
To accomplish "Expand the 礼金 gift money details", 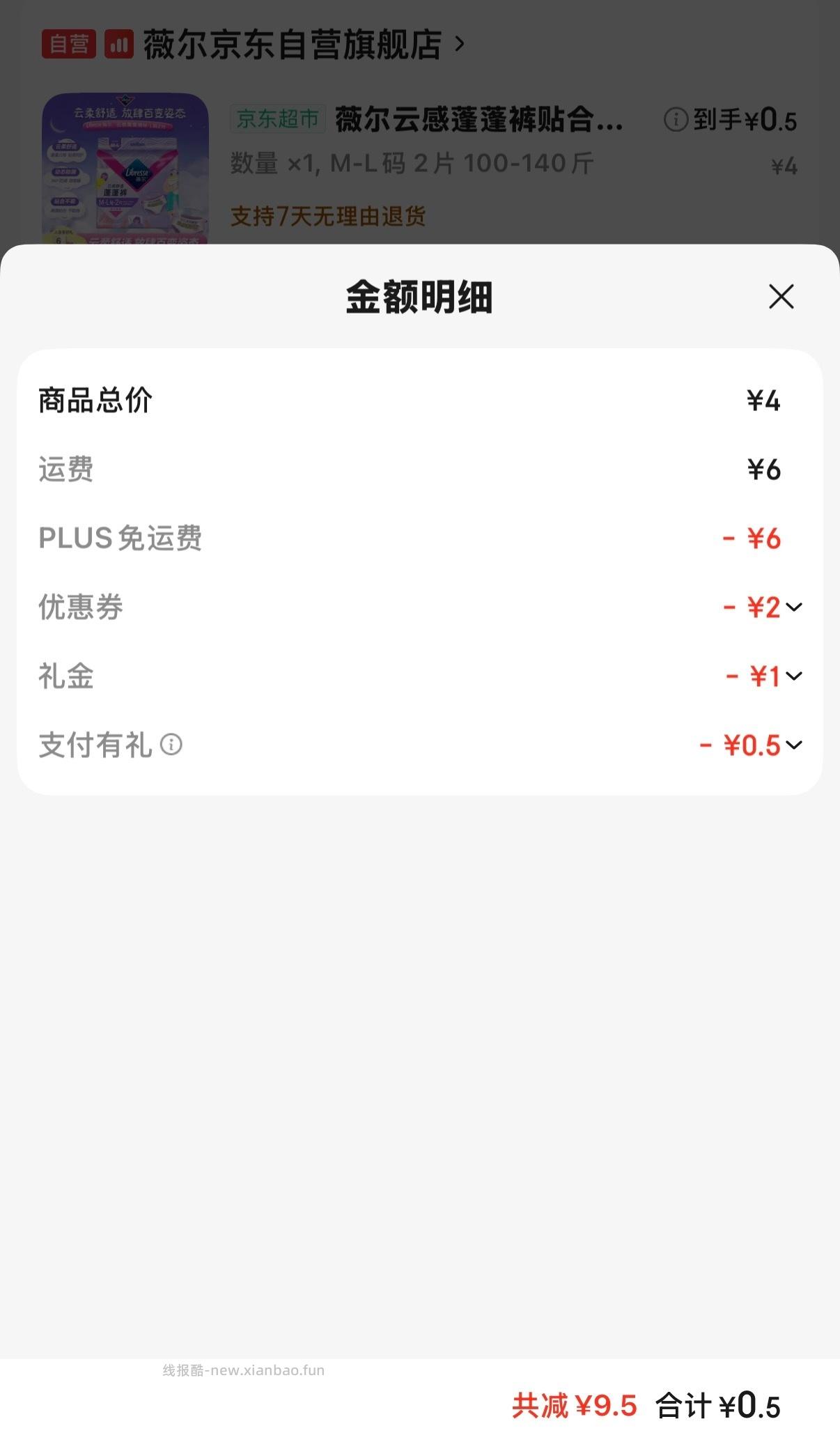I will tap(793, 676).
